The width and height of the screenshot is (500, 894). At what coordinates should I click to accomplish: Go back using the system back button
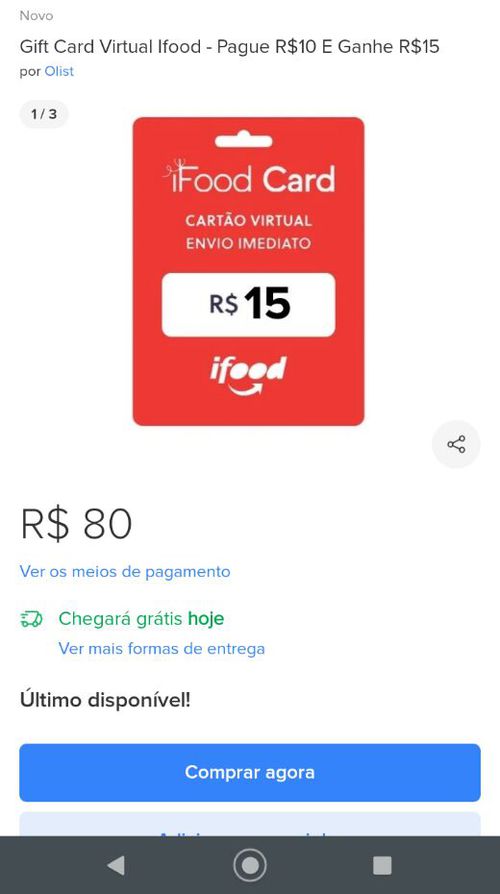pos(116,865)
